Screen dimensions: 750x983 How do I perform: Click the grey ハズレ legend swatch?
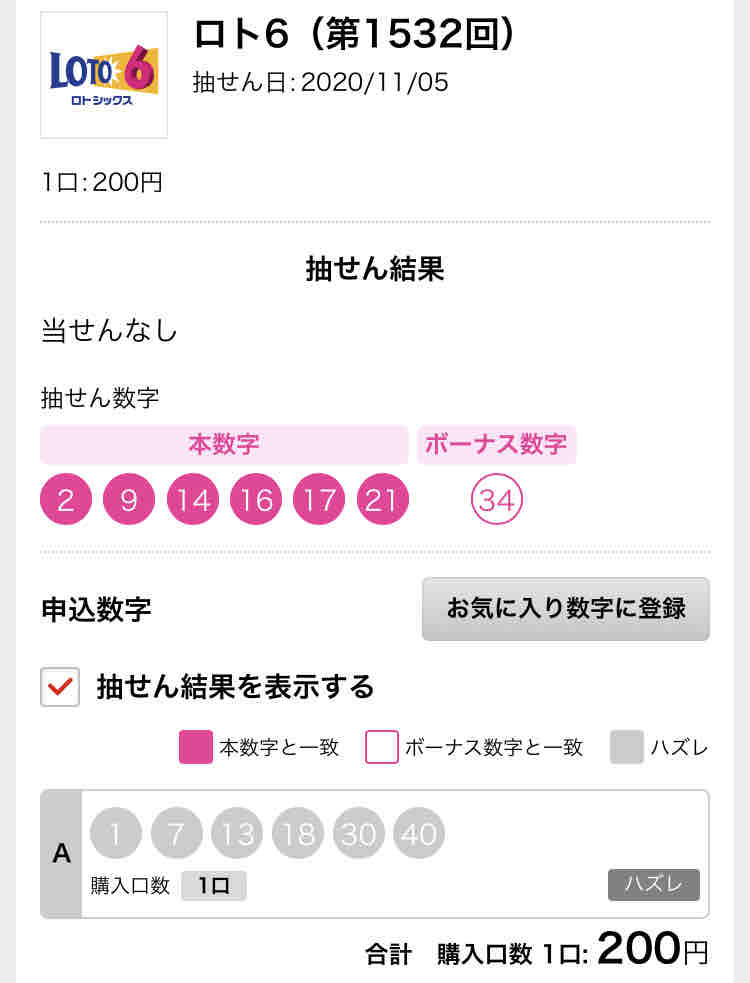click(625, 747)
